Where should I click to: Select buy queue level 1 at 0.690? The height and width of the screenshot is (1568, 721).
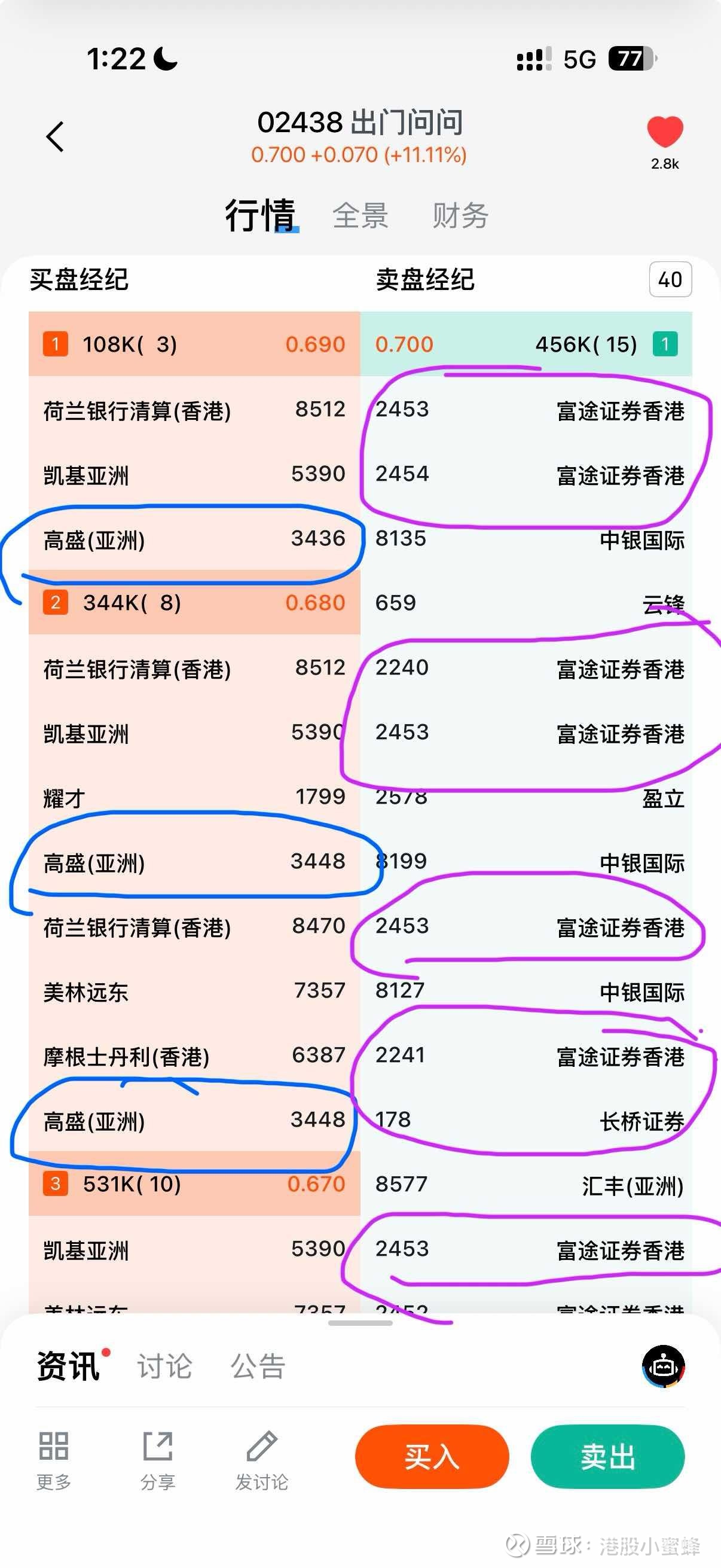point(188,344)
